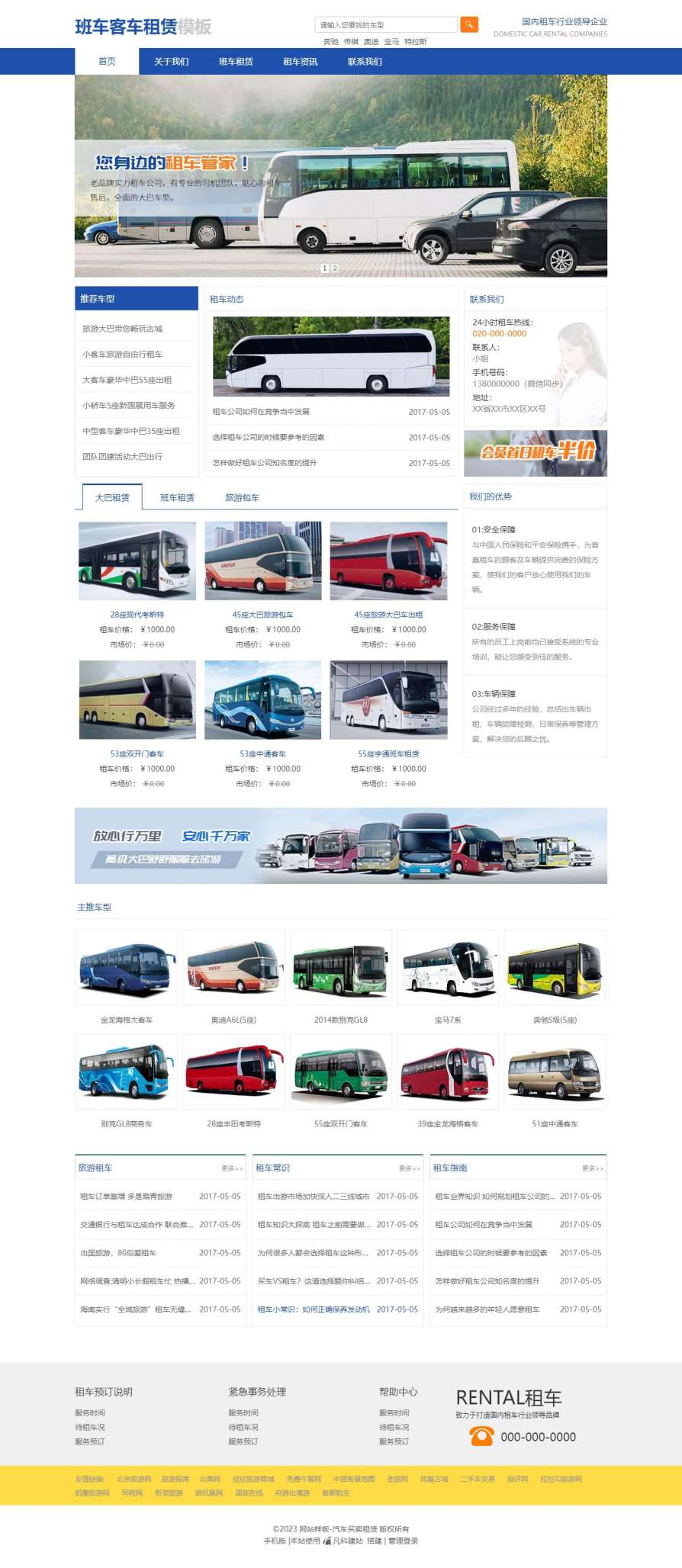
Task: Read news 租车公司如何在竞争当中发展
Action: [x=261, y=412]
